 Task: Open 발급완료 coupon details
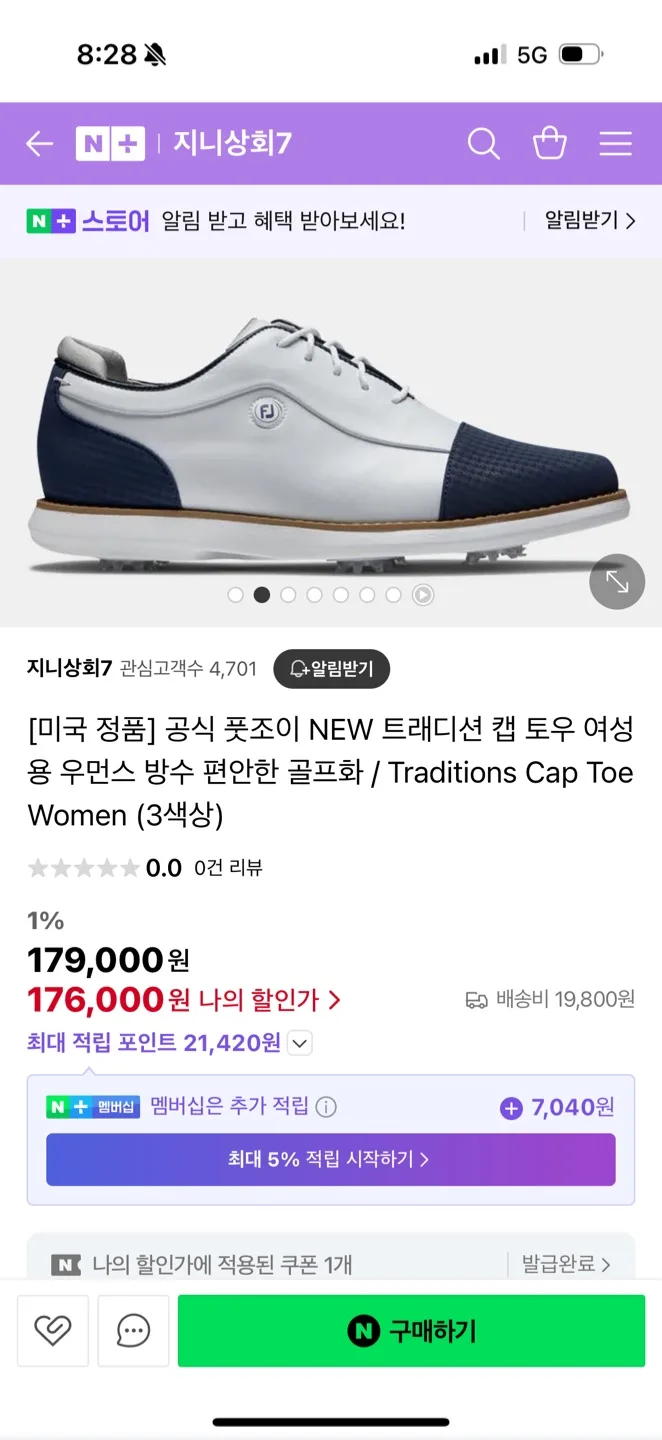[565, 1265]
